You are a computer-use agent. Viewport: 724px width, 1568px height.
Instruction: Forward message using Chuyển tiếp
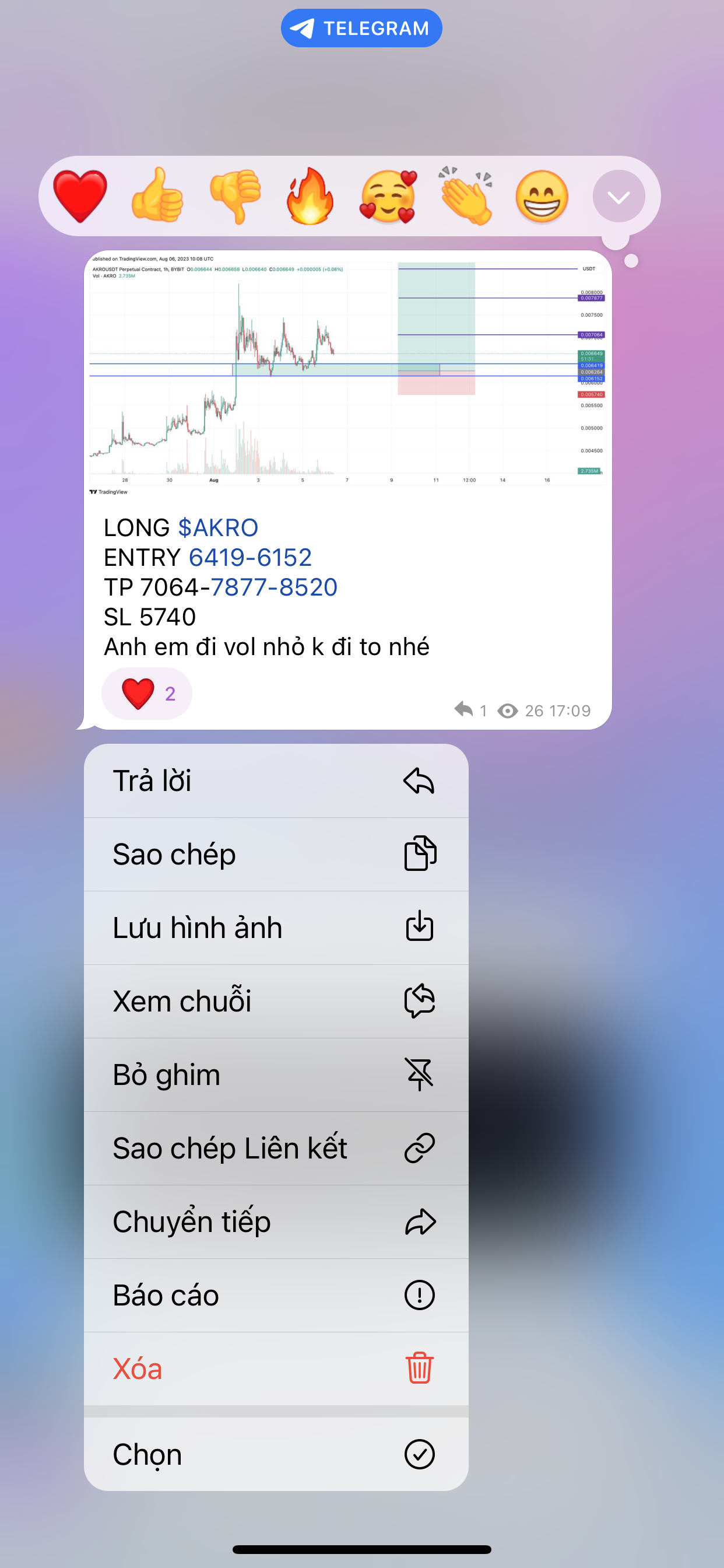point(276,1221)
